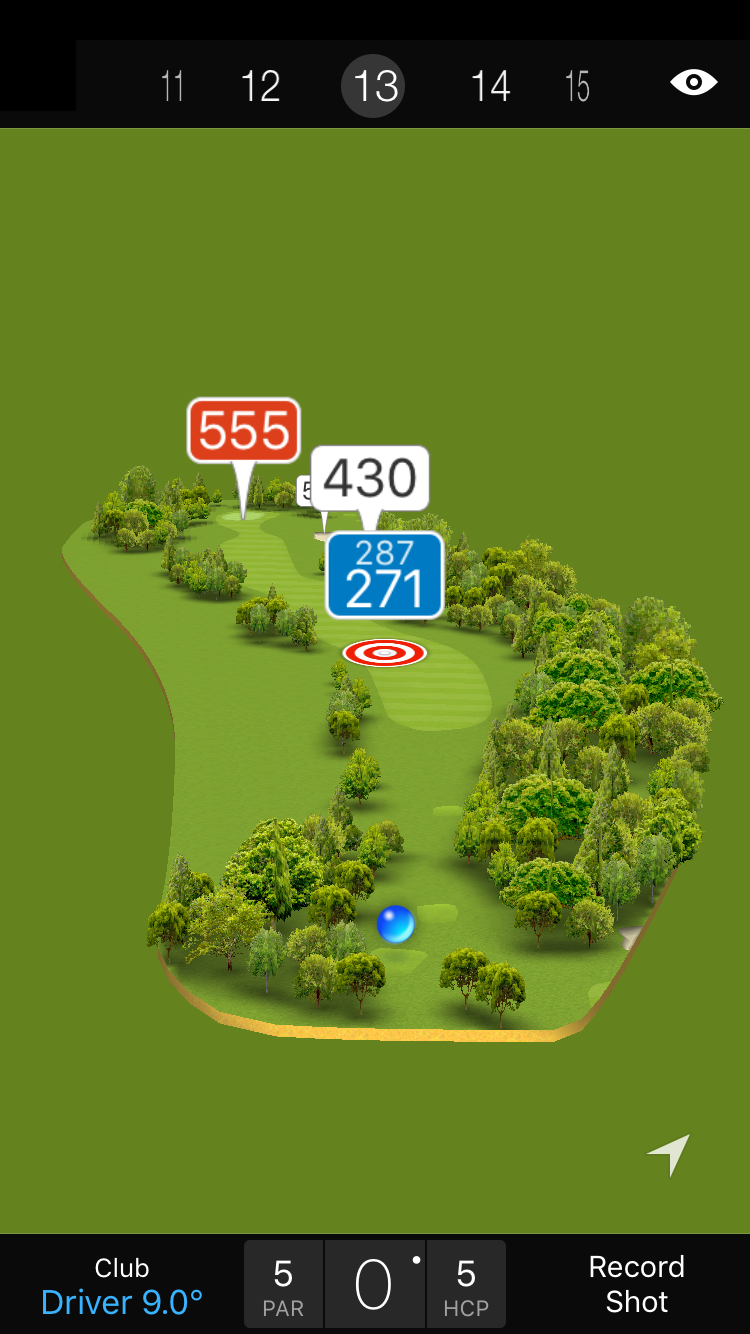Tap the blue ball position marker

[x=396, y=924]
